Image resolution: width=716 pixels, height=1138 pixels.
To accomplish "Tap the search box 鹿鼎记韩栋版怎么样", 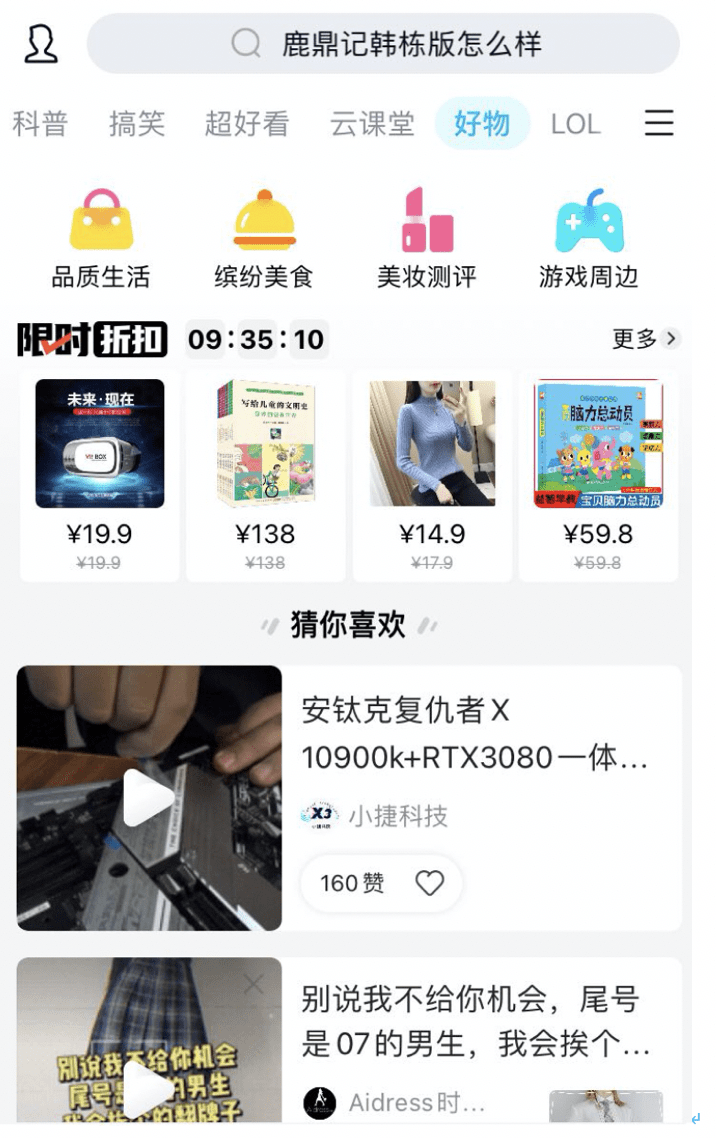I will click(384, 44).
